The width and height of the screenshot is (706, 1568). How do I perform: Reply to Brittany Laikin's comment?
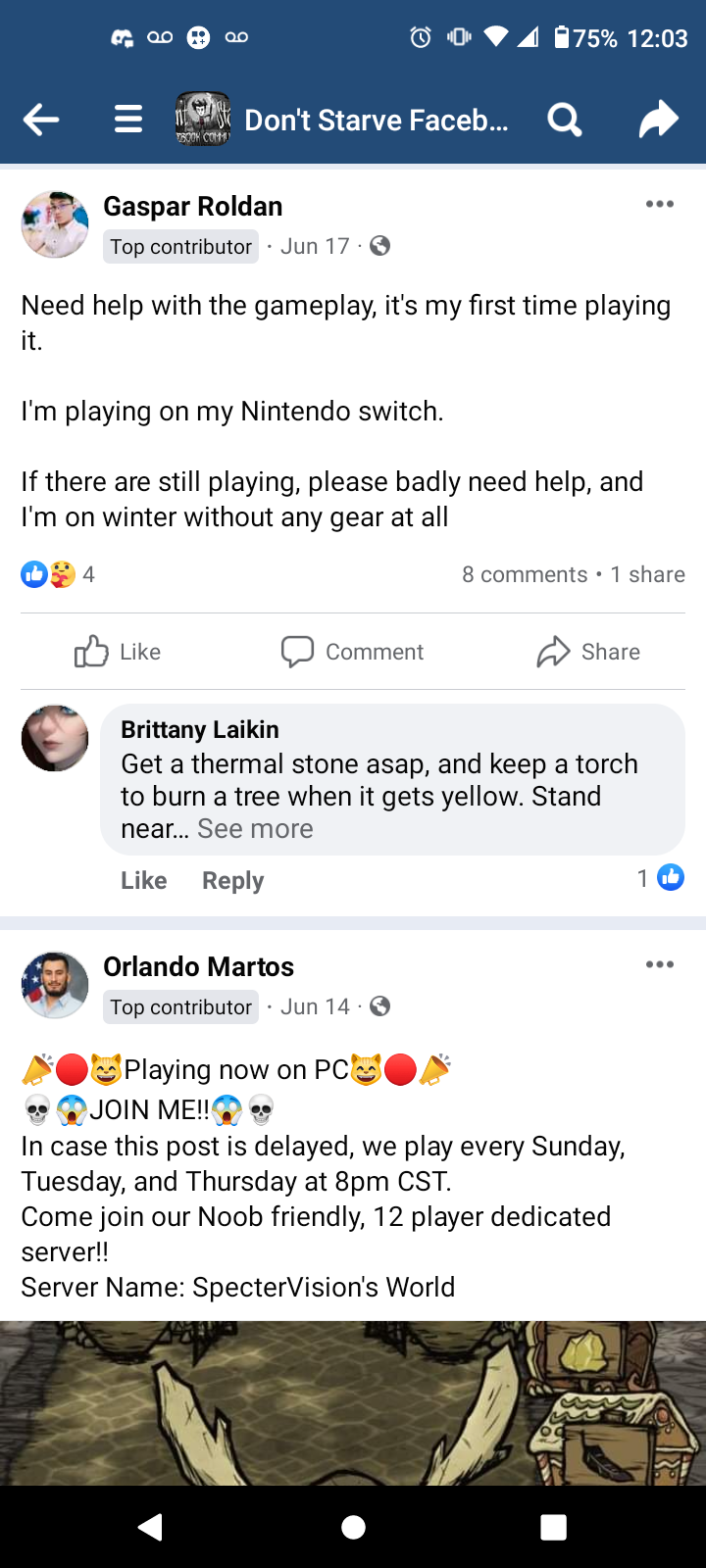tap(232, 880)
